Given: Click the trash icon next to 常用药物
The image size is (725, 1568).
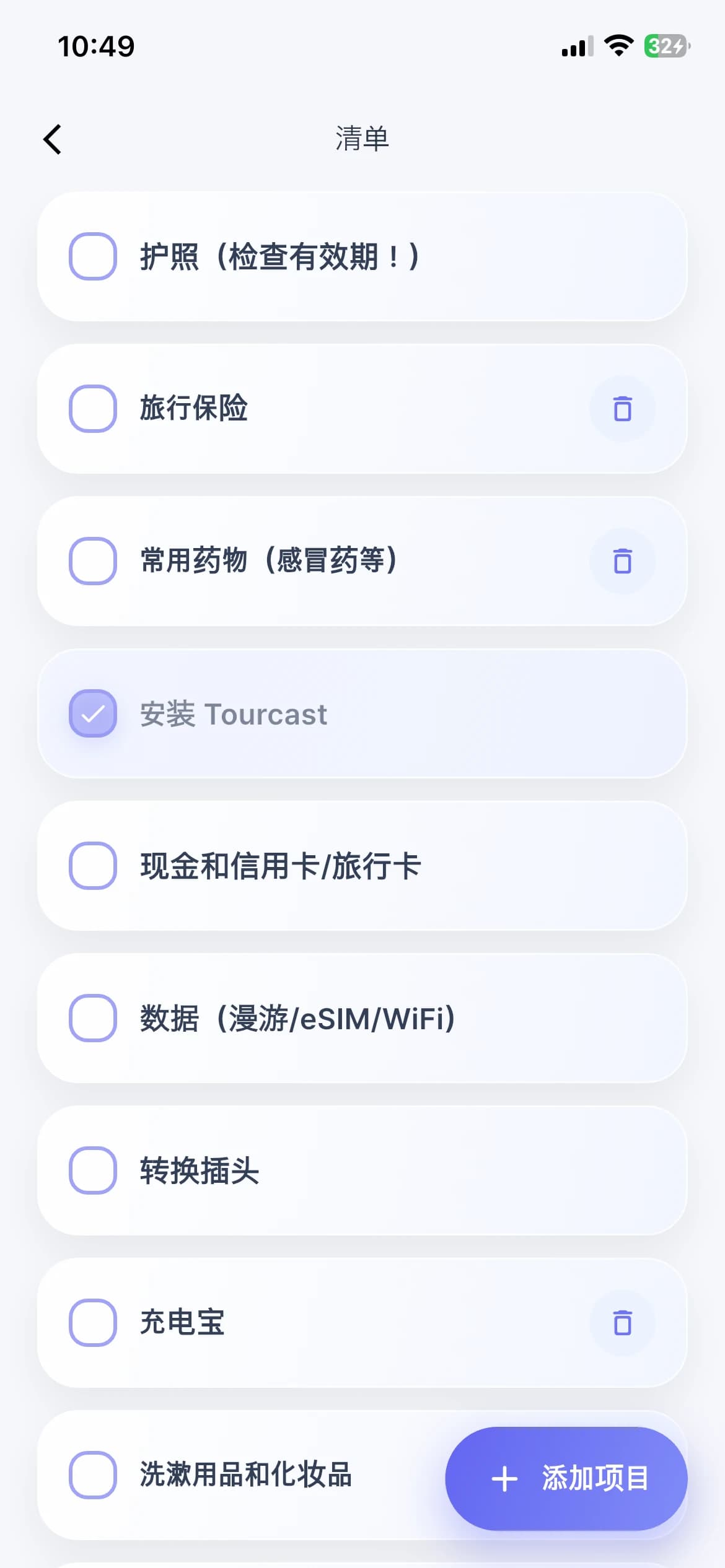Looking at the screenshot, I should coord(622,561).
